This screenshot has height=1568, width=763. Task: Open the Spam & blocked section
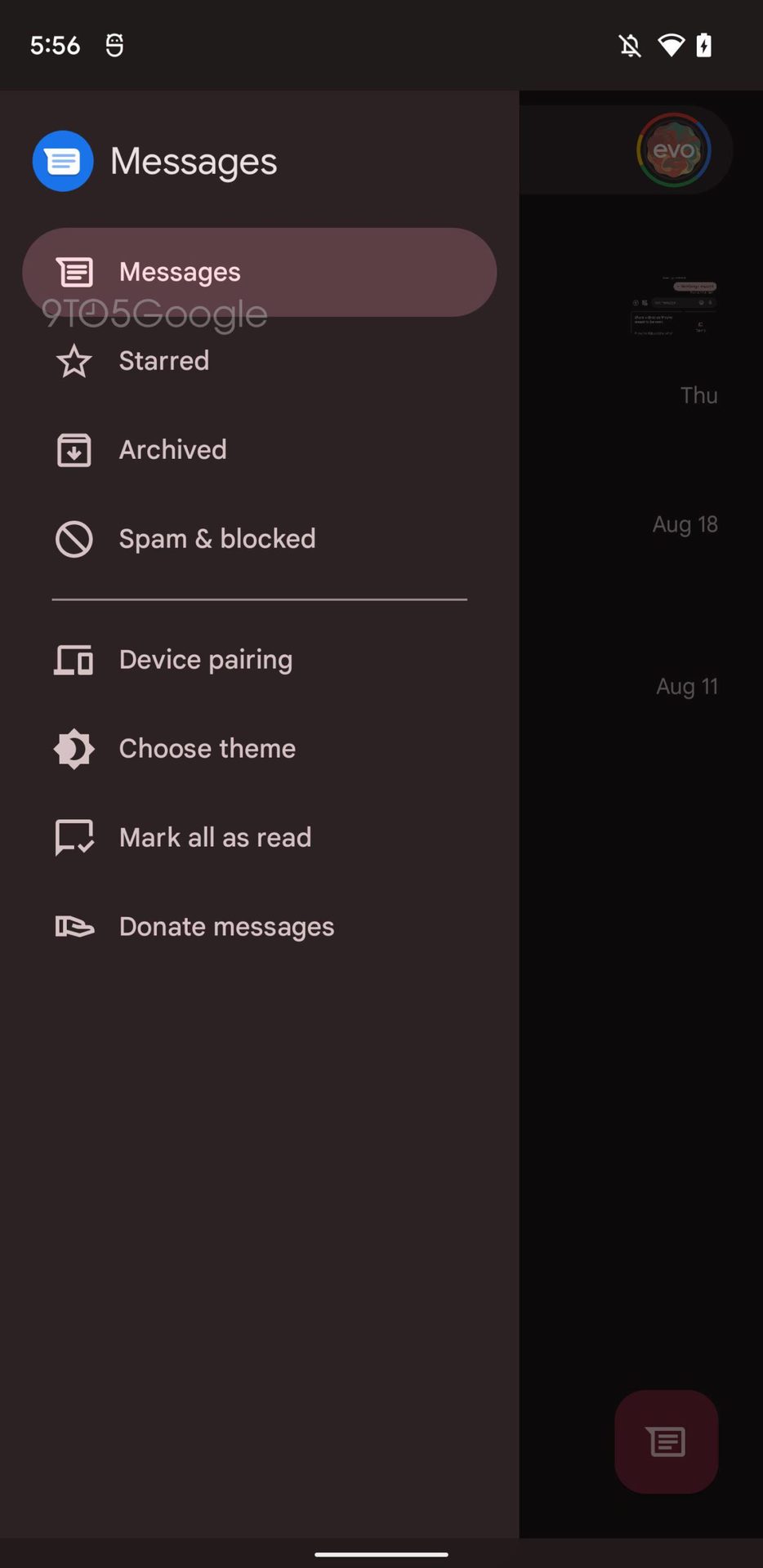216,538
